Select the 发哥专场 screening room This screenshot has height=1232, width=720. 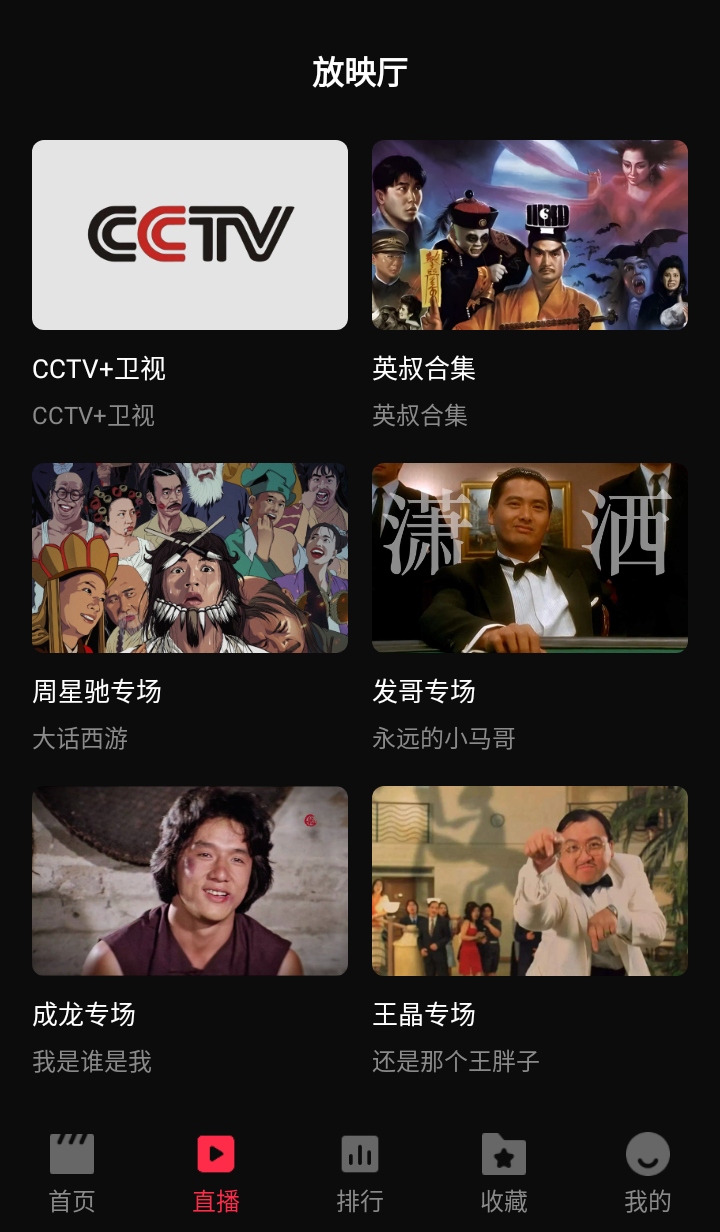530,558
